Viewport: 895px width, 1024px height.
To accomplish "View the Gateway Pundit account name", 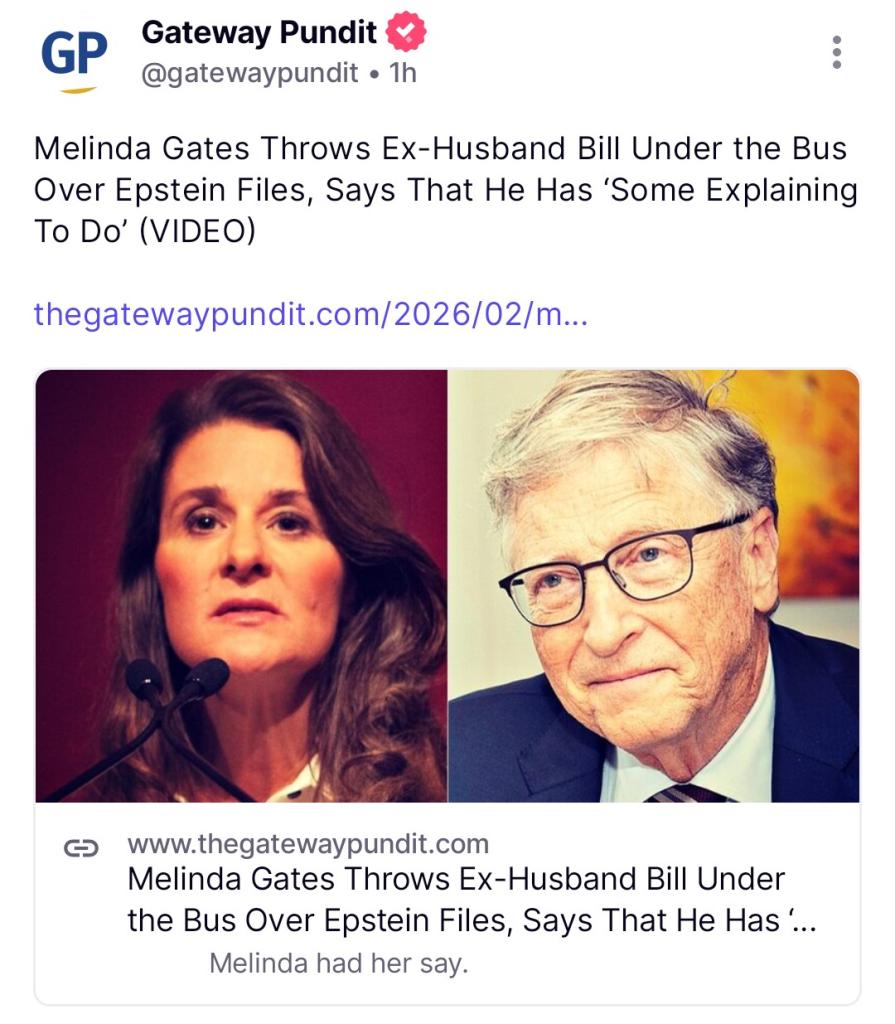I will click(x=259, y=32).
